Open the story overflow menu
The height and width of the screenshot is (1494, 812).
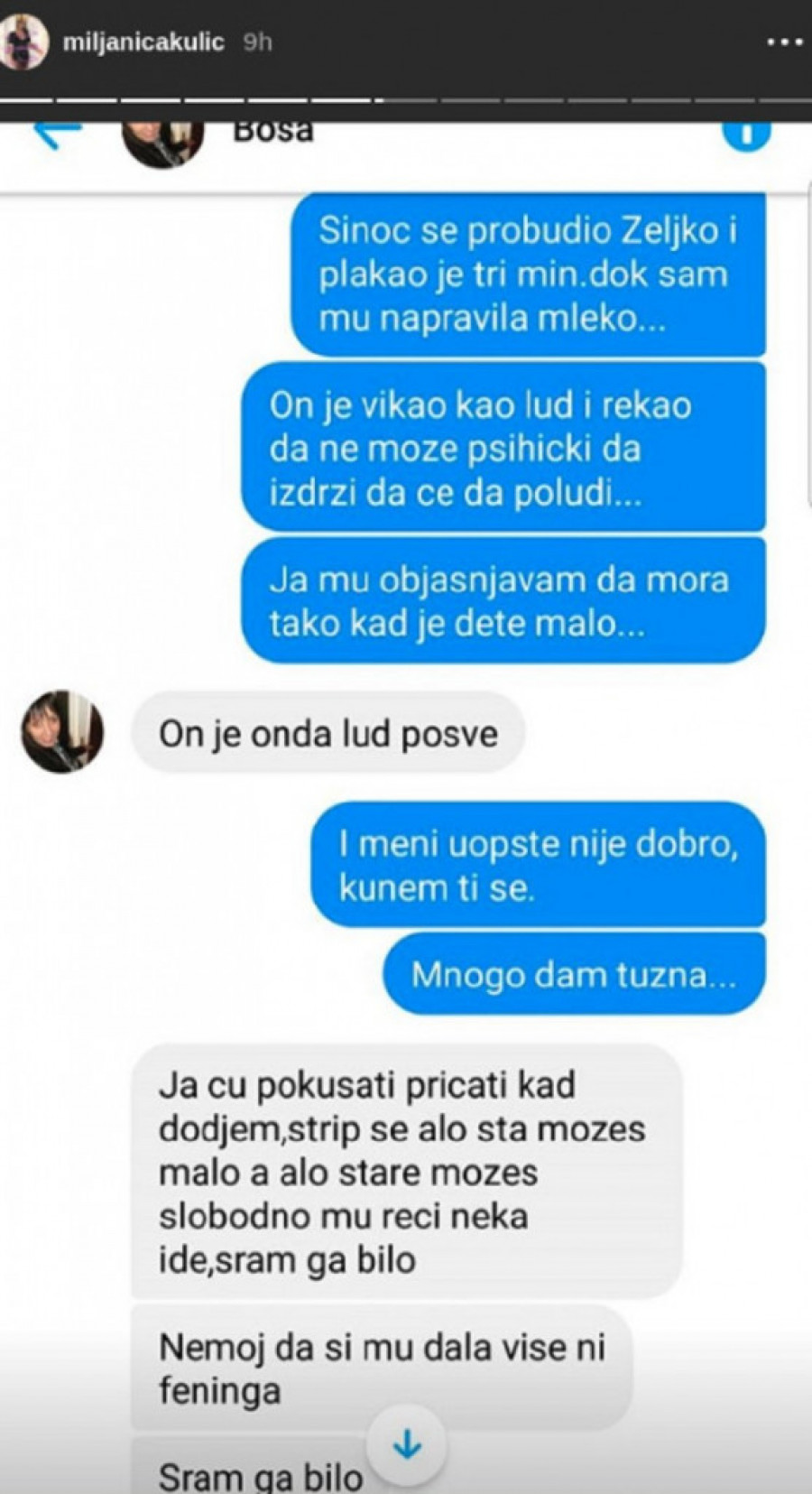pos(782,42)
